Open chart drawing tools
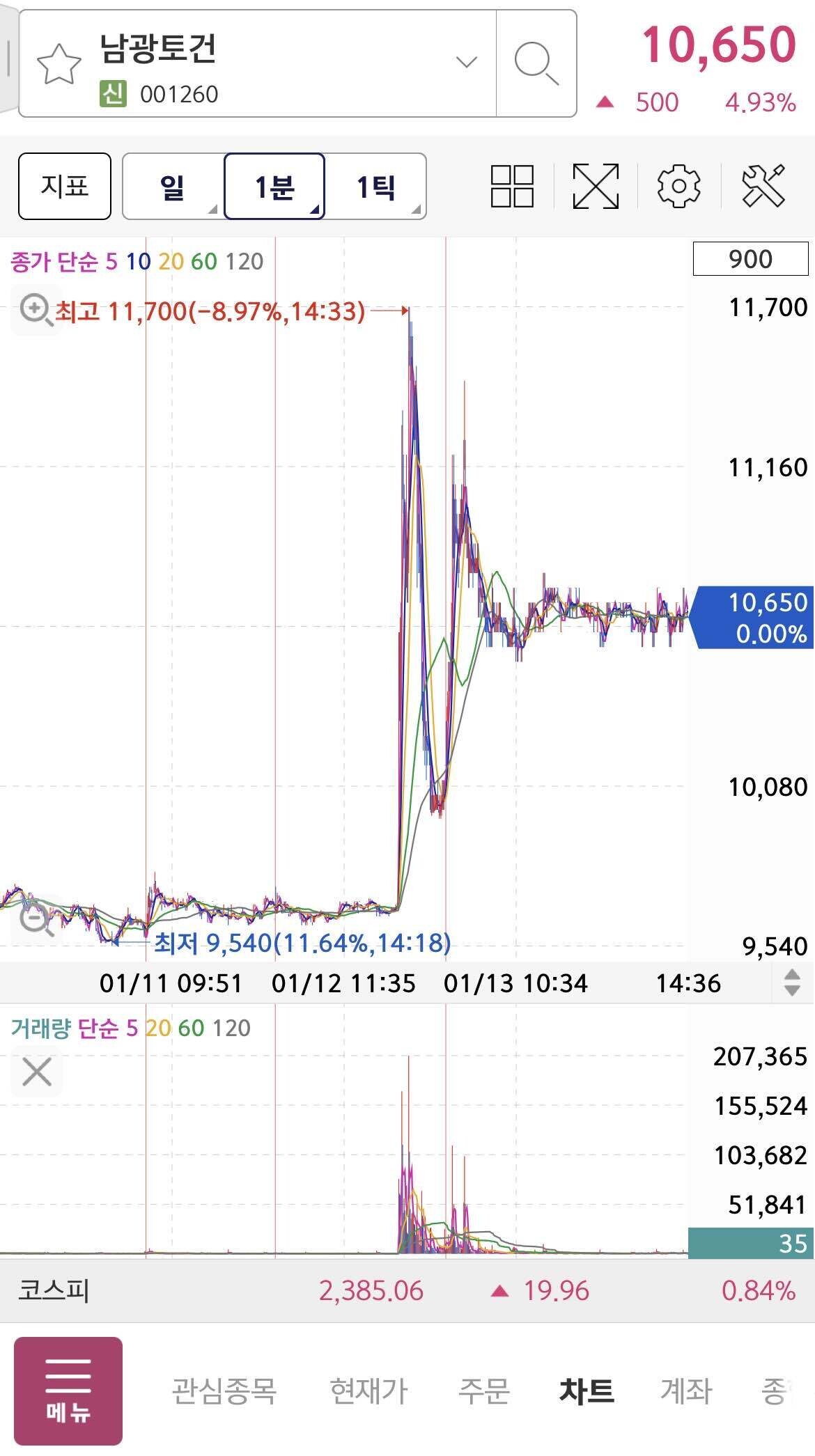 point(763,186)
